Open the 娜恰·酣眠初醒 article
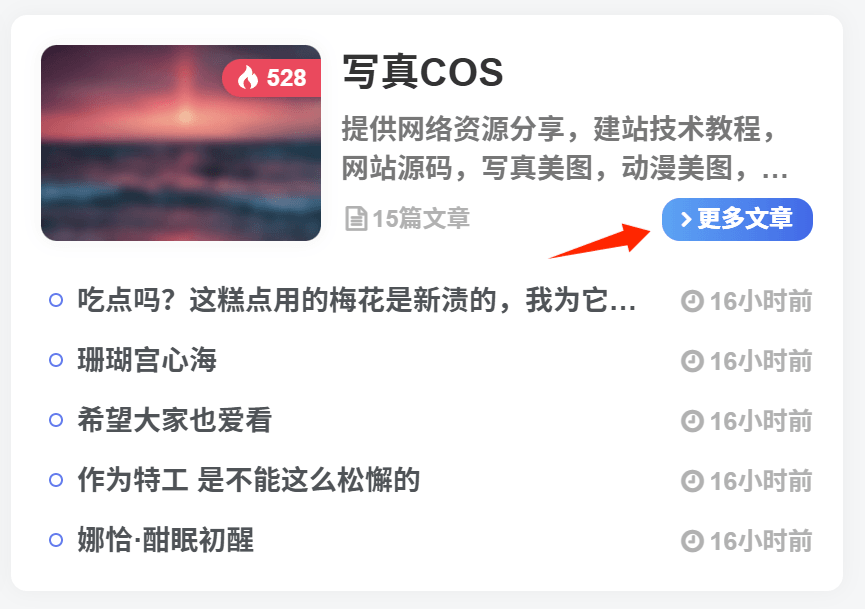This screenshot has height=609, width=865. tap(165, 541)
